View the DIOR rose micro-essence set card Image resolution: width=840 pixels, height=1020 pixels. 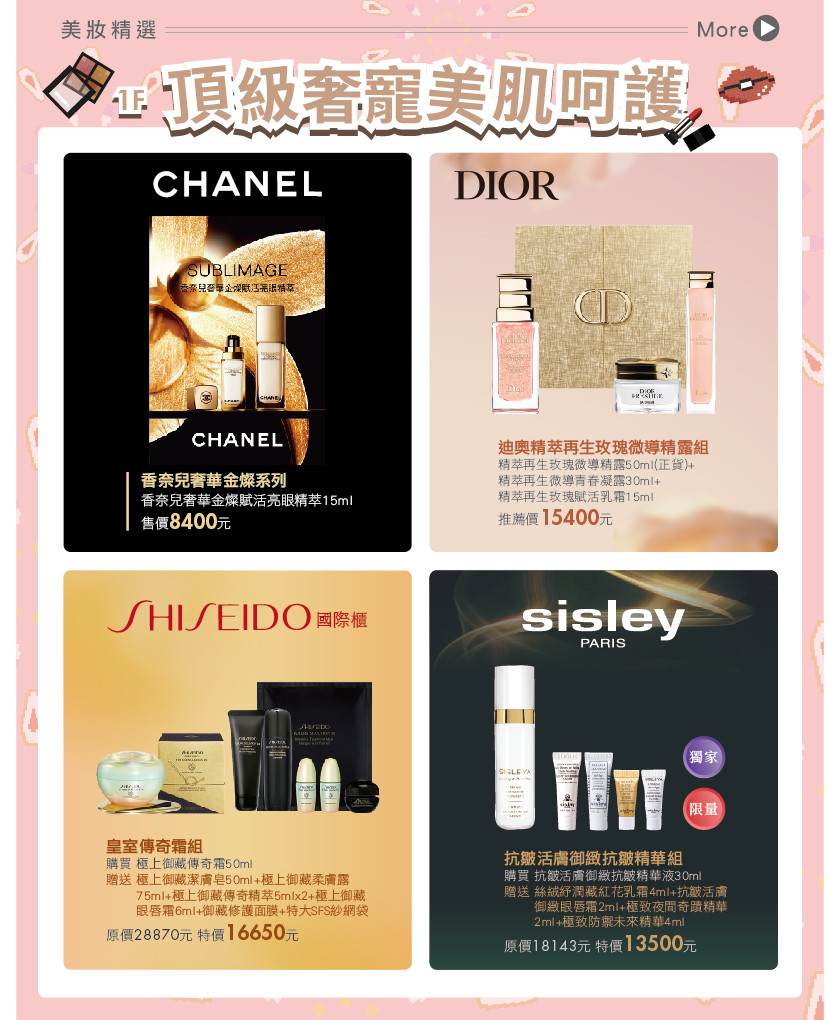[x=603, y=352]
